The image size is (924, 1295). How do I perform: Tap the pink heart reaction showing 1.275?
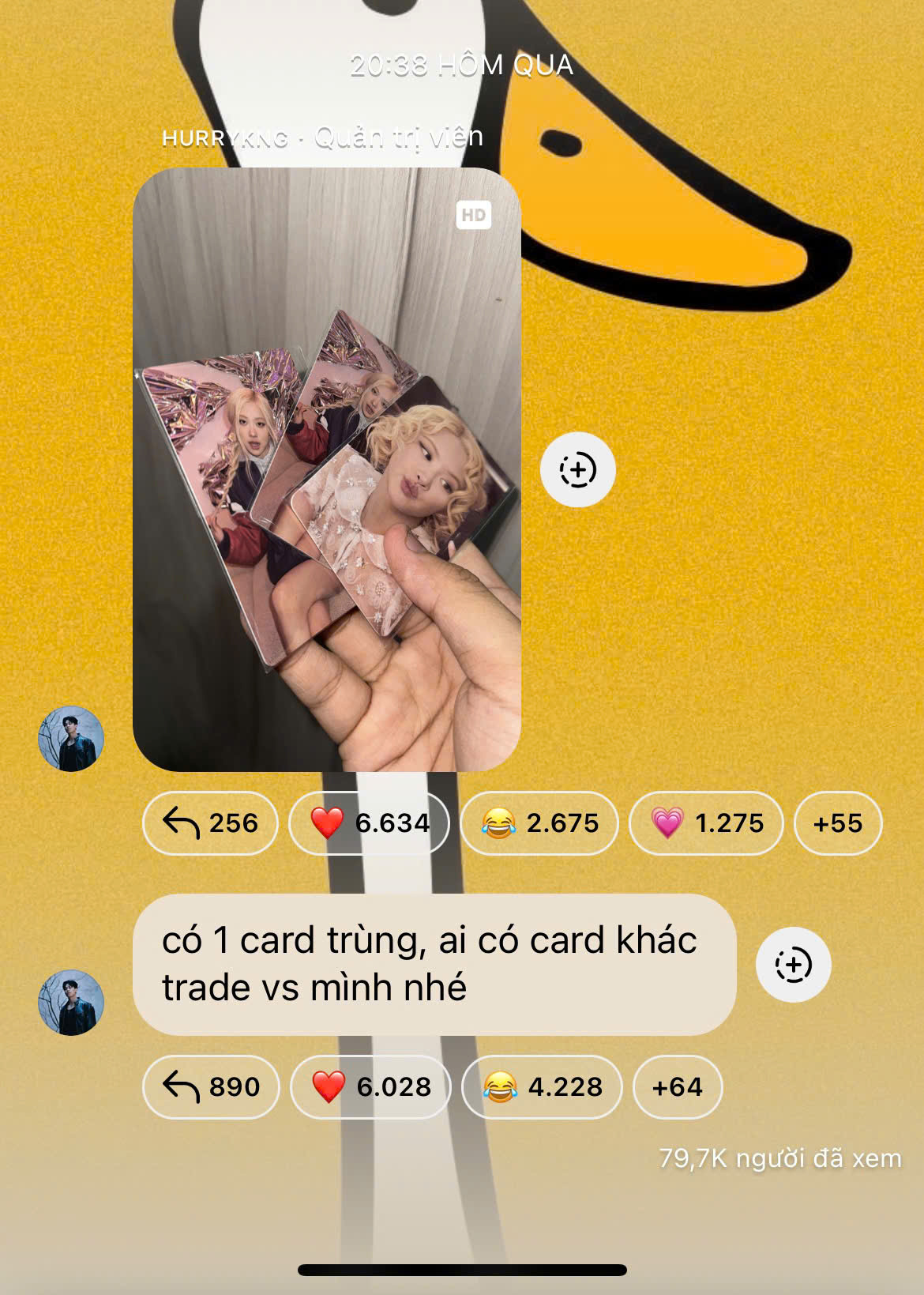tap(705, 823)
